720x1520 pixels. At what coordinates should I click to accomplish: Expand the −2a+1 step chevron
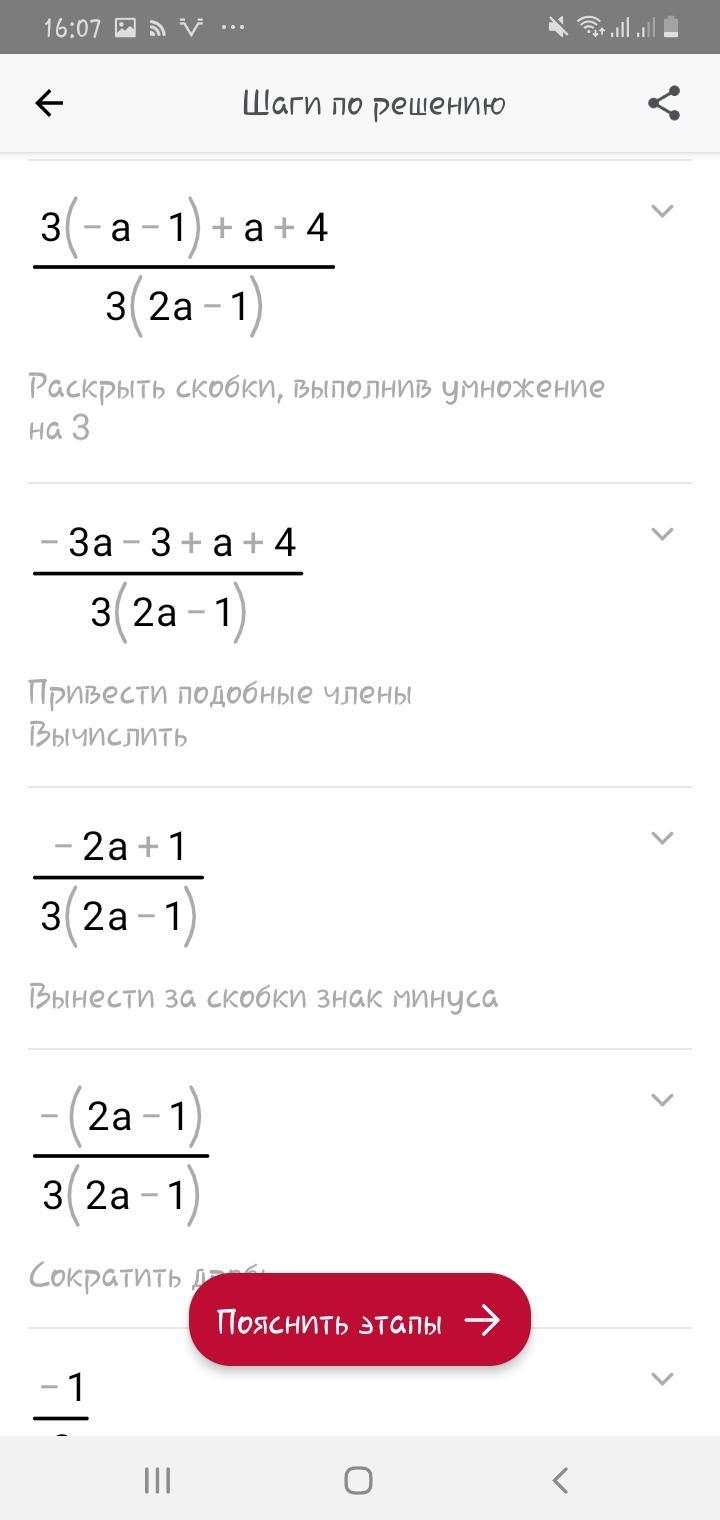[662, 838]
